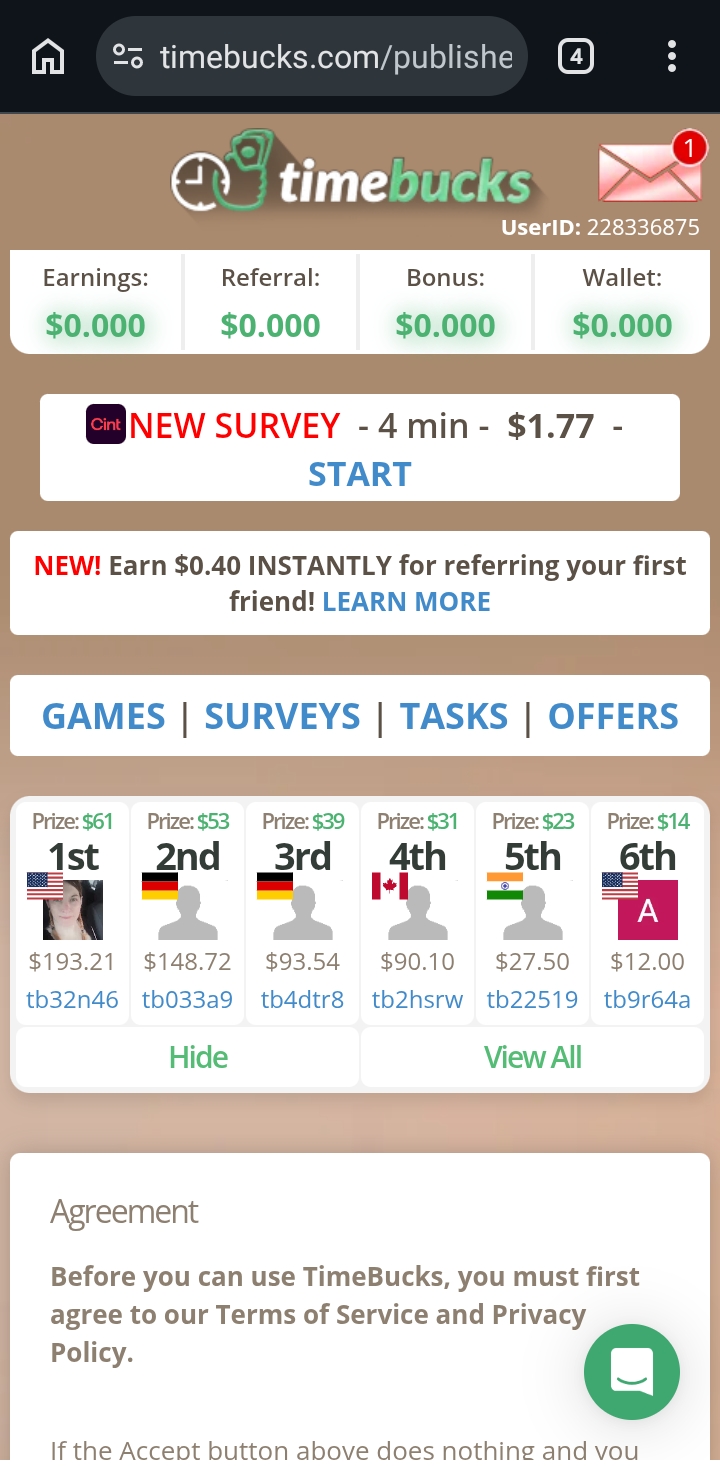Open the browser overflow menu
The width and height of the screenshot is (720, 1466).
pyautogui.click(x=672, y=57)
